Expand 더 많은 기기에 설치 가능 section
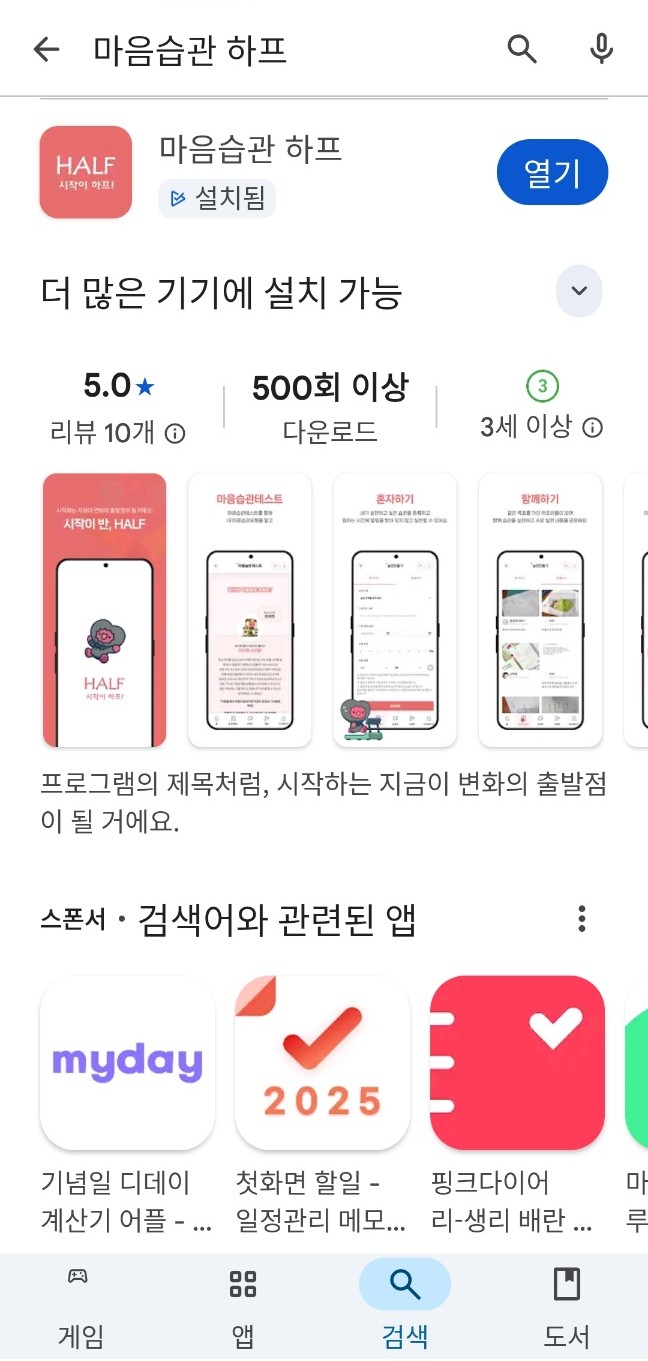The image size is (648, 1361). tap(579, 292)
